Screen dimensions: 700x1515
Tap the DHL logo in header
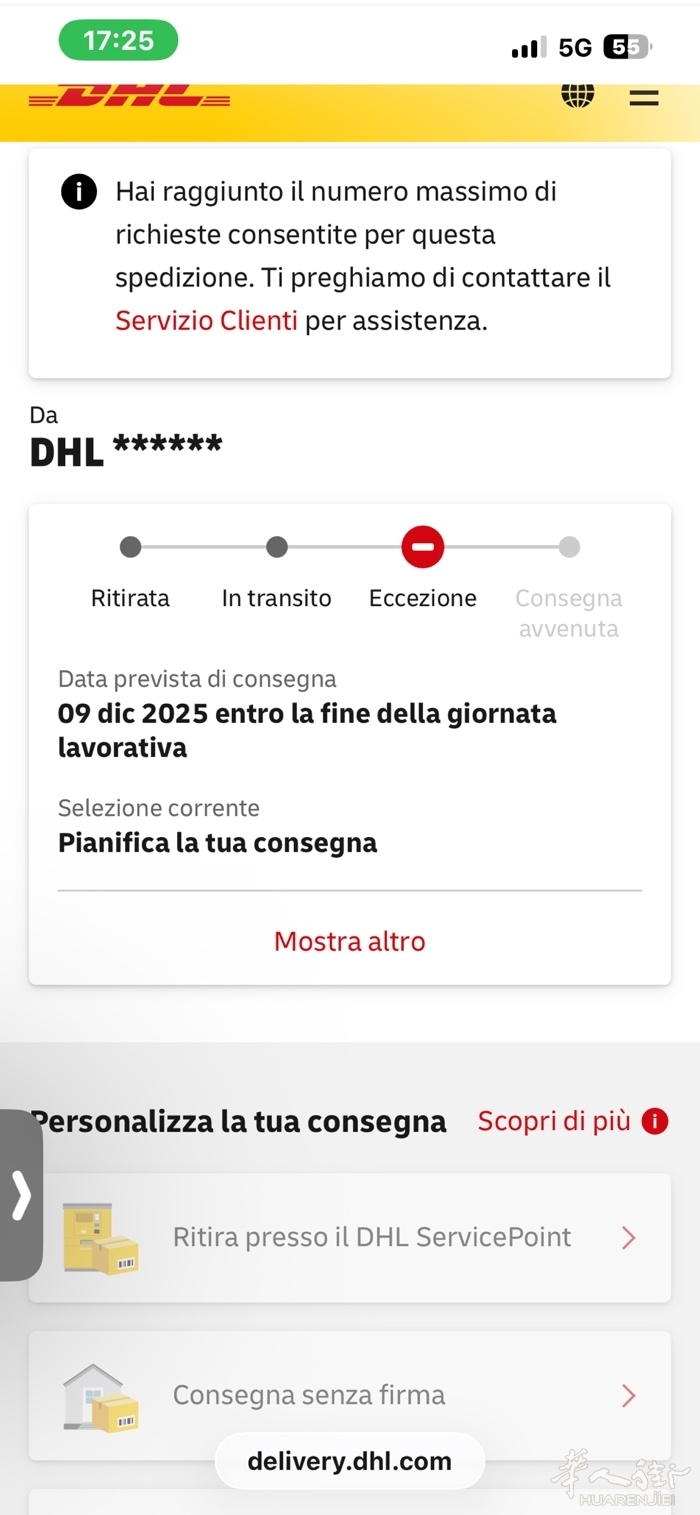tap(130, 98)
